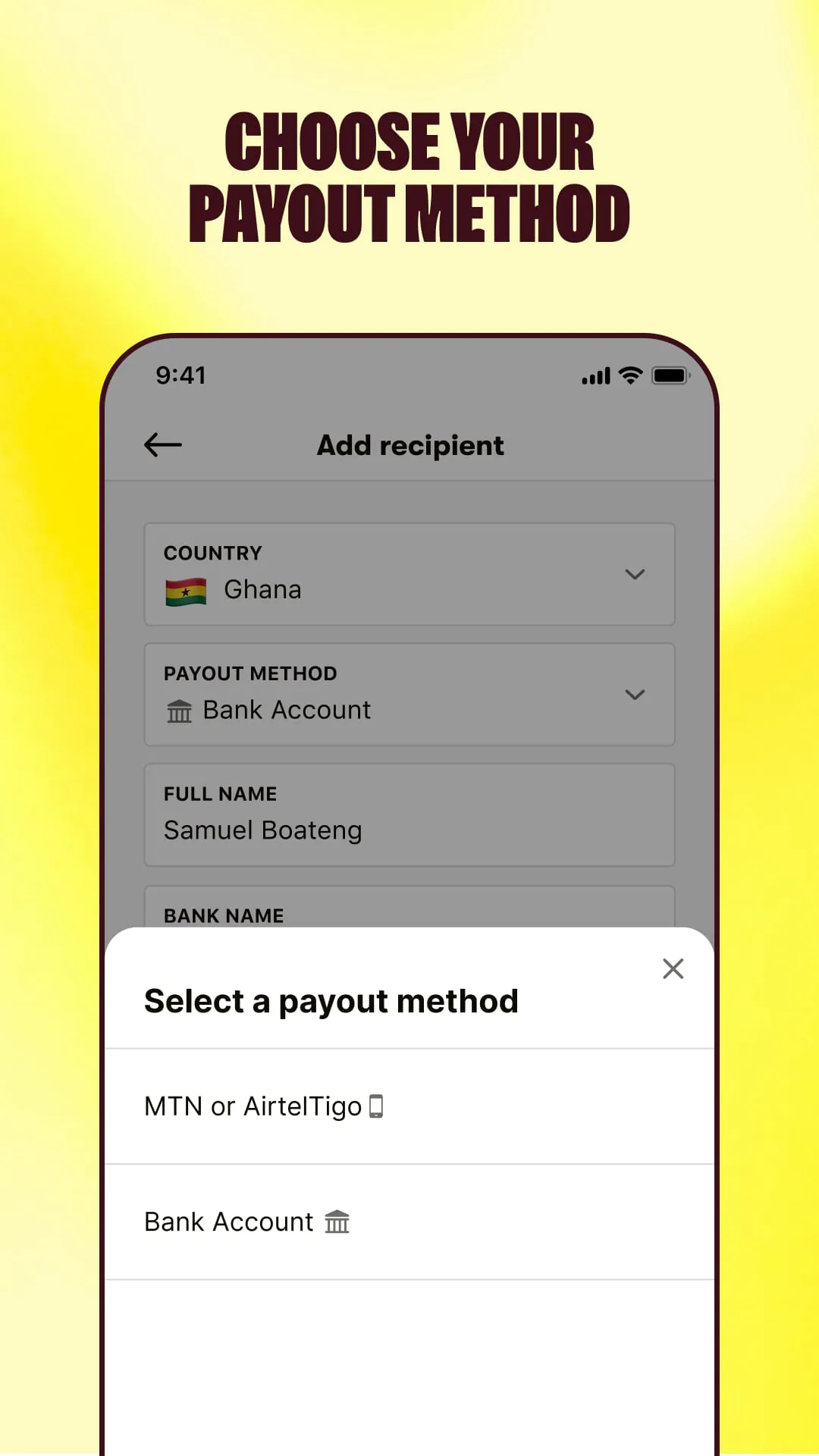Click the battery indicator
Image resolution: width=819 pixels, height=1456 pixels.
[670, 375]
